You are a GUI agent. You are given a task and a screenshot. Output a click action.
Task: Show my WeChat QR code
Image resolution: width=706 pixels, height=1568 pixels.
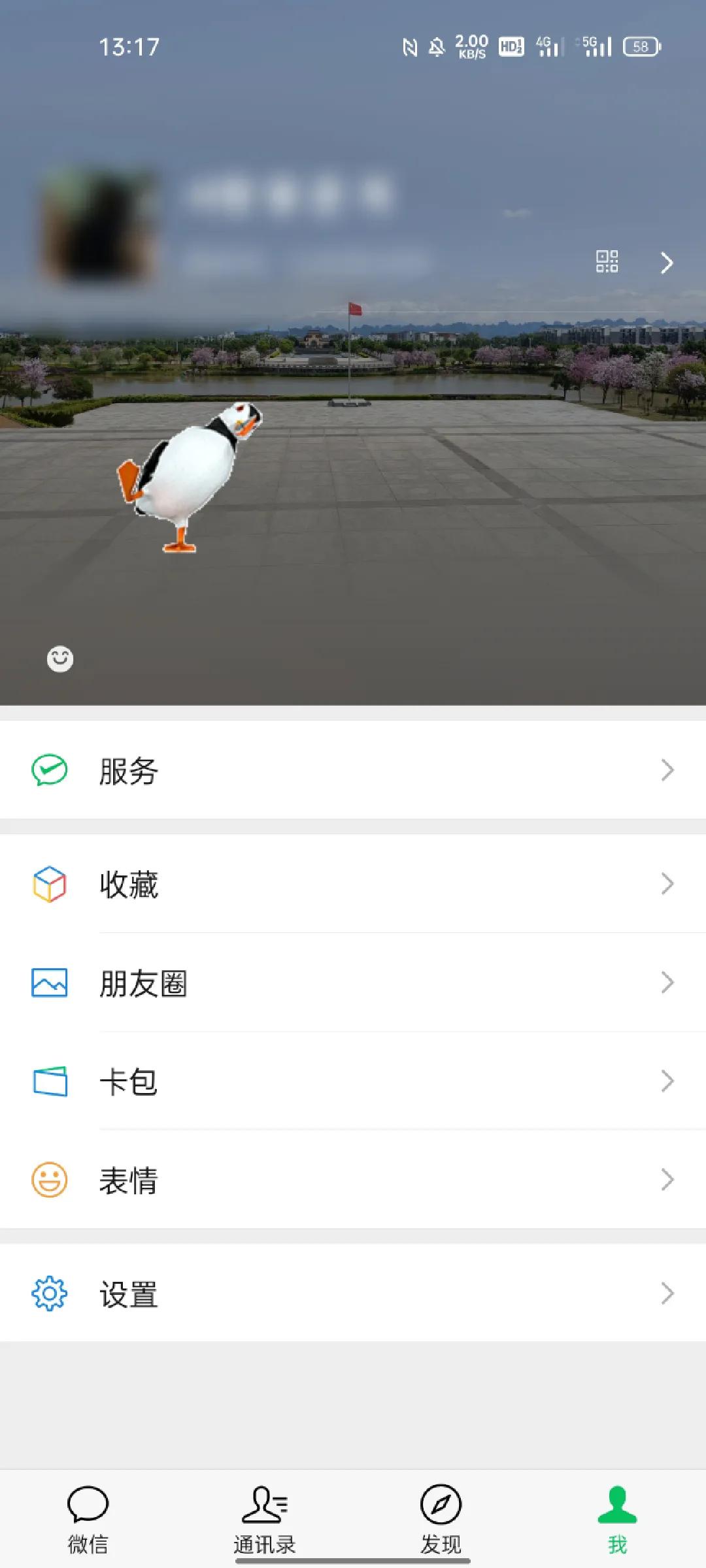pos(608,263)
